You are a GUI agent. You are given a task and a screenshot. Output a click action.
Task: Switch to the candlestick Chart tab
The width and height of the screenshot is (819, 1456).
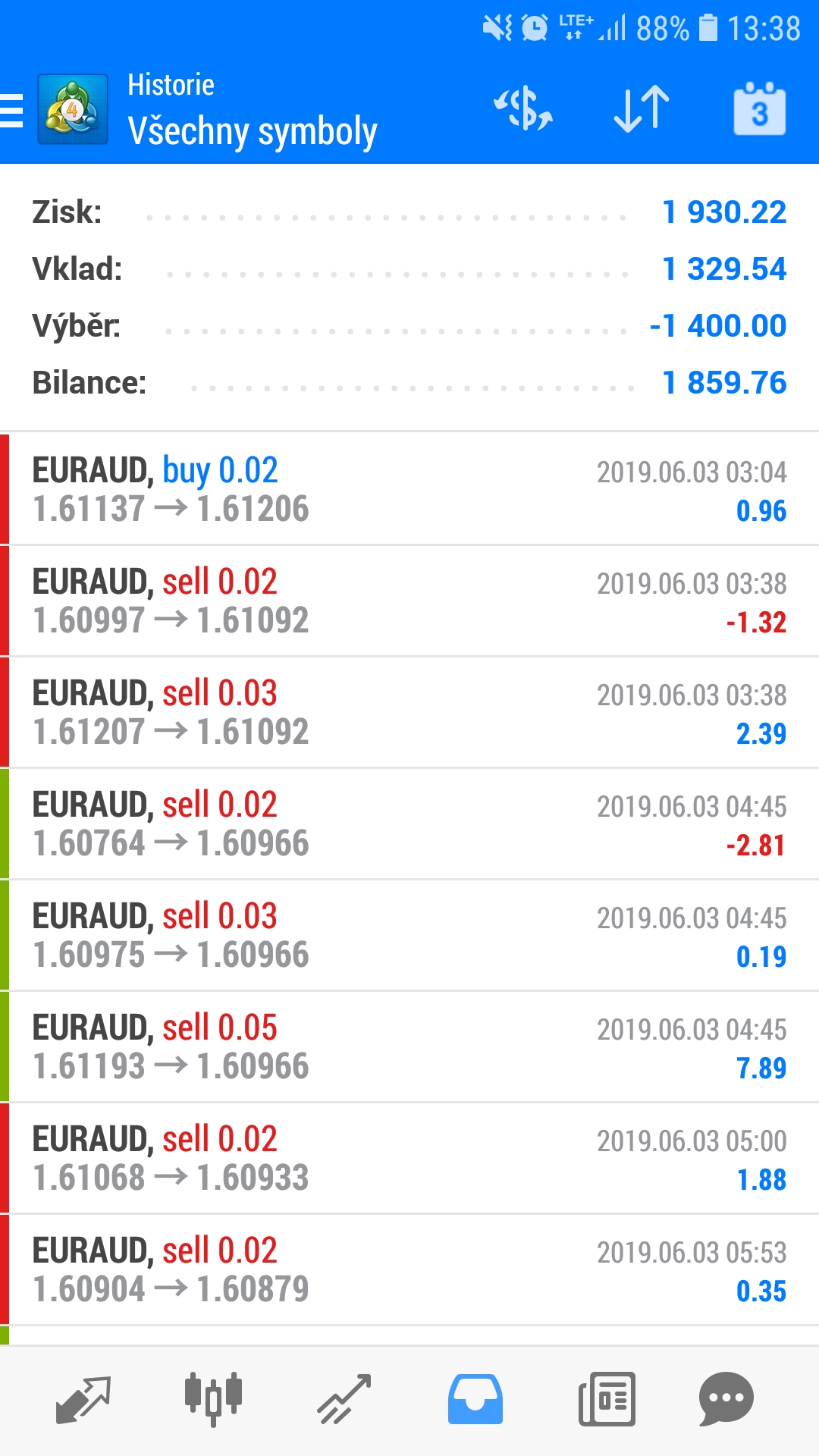click(x=213, y=1399)
